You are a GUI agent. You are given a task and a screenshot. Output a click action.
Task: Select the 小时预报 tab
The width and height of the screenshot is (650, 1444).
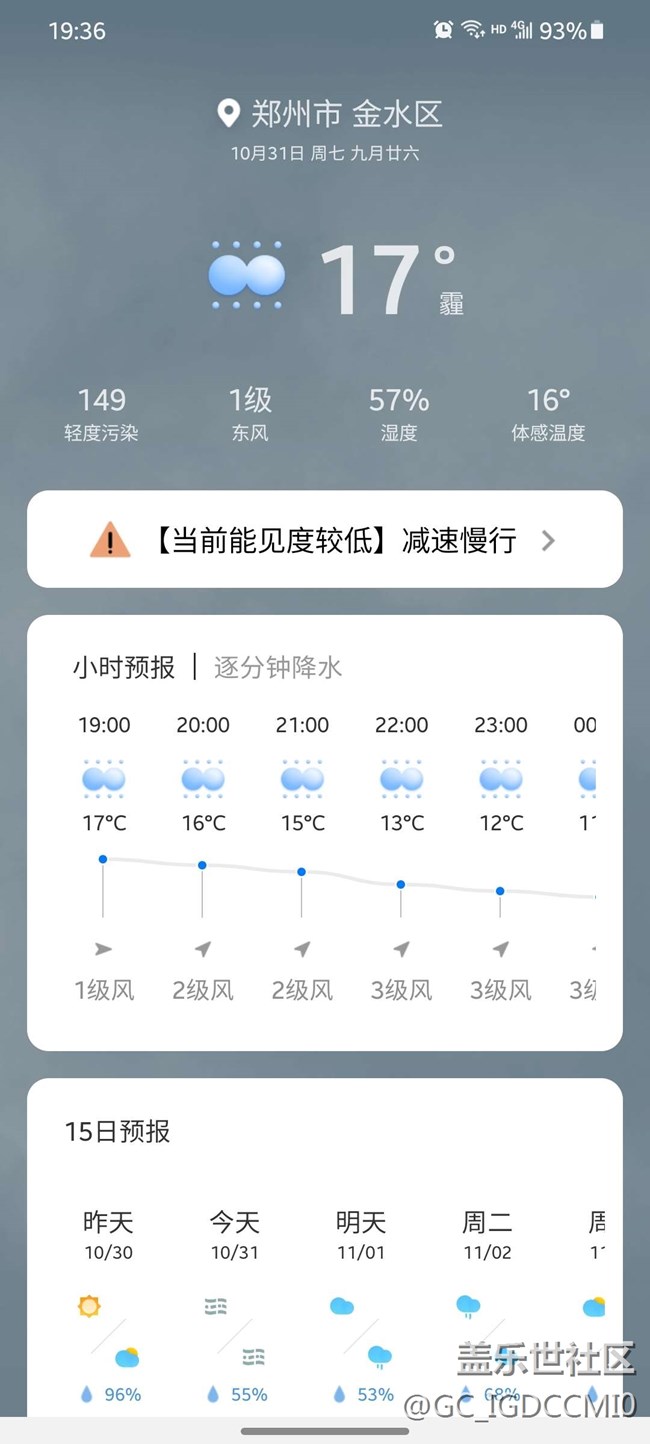[123, 668]
